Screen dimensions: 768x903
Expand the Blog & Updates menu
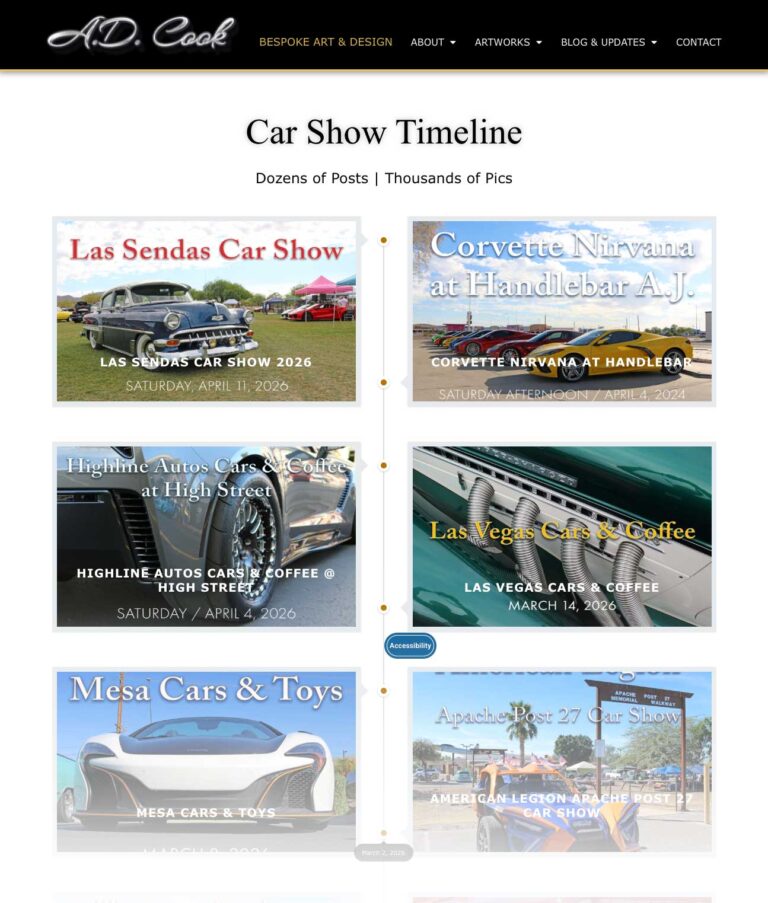(x=608, y=42)
